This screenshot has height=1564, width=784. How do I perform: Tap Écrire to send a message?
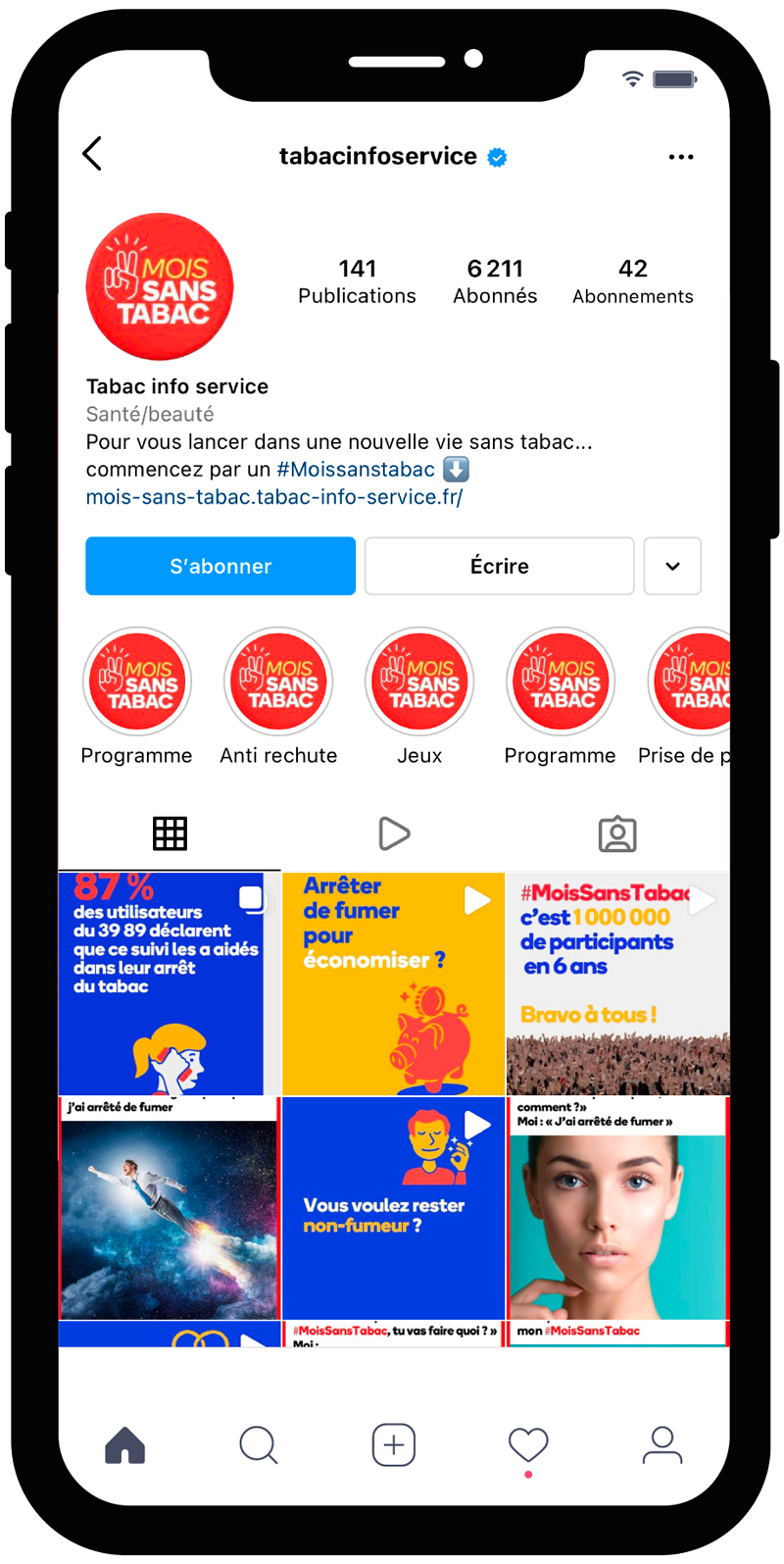499,566
